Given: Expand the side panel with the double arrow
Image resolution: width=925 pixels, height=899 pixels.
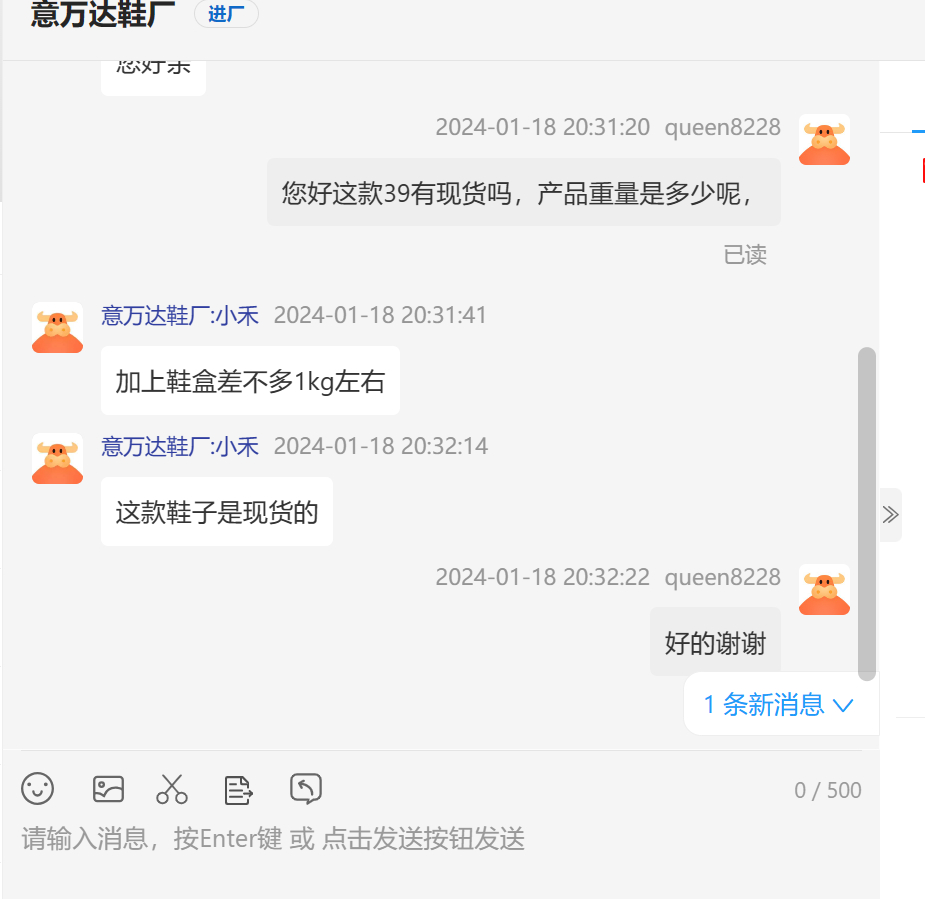Looking at the screenshot, I should click(891, 515).
